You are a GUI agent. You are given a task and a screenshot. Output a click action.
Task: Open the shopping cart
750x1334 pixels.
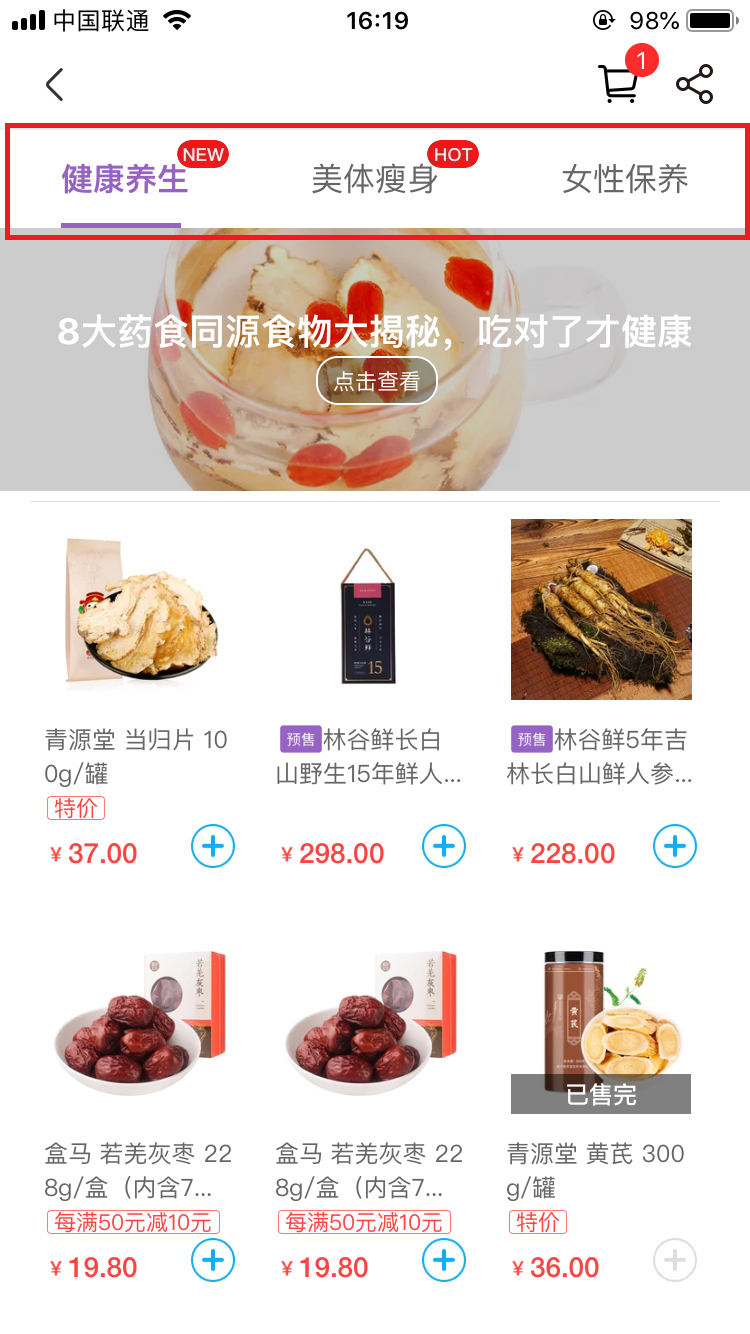pyautogui.click(x=620, y=84)
